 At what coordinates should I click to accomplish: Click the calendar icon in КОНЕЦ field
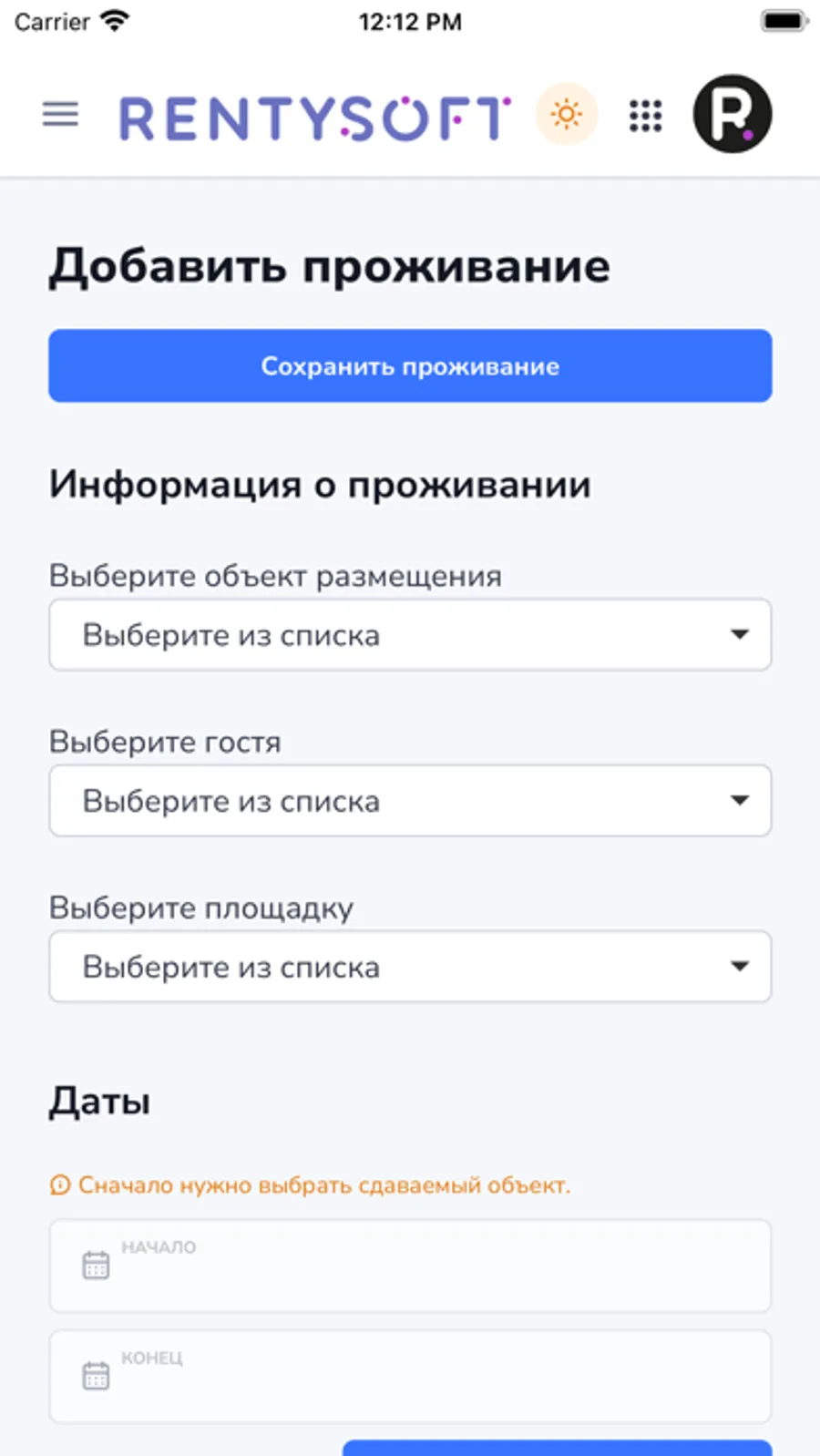[x=94, y=1376]
